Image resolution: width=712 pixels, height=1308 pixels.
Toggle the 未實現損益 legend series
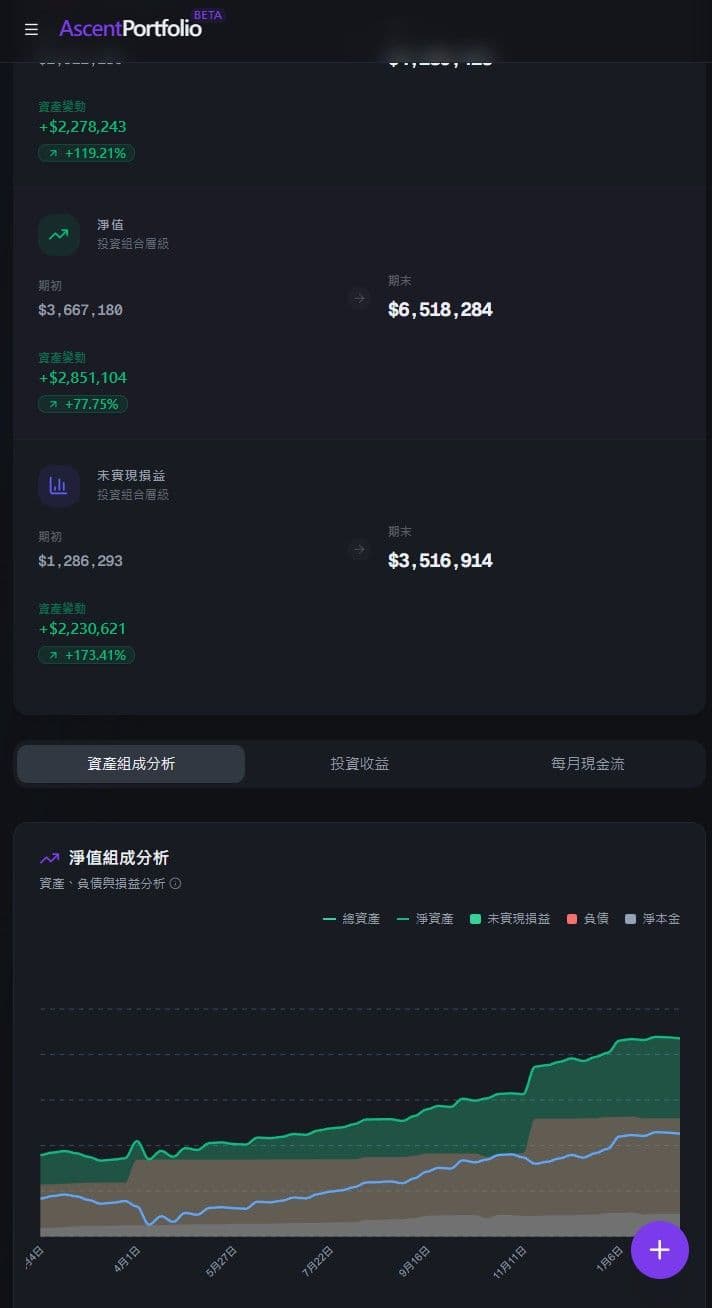tap(510, 918)
